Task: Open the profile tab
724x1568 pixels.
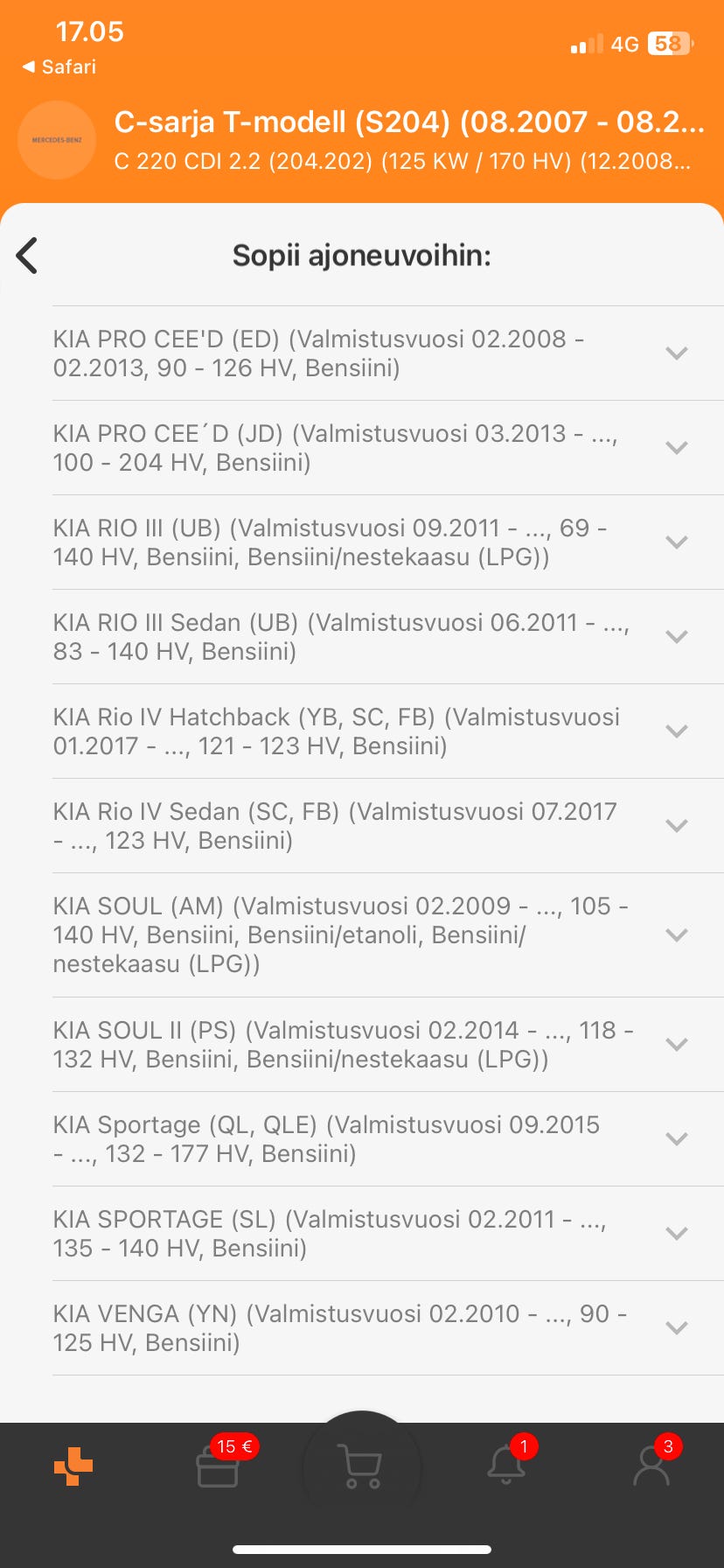Action: [x=651, y=1466]
